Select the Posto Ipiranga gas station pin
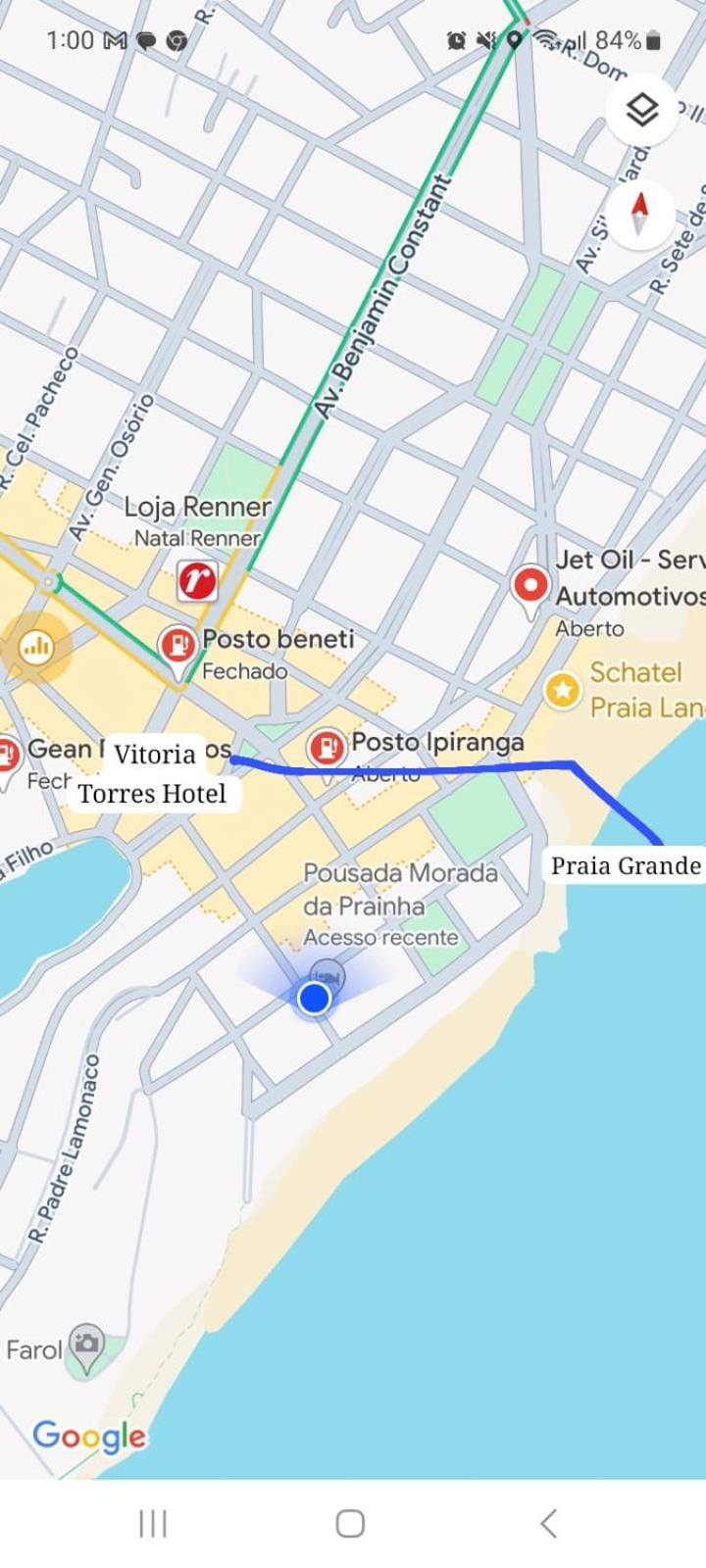 coord(327,748)
